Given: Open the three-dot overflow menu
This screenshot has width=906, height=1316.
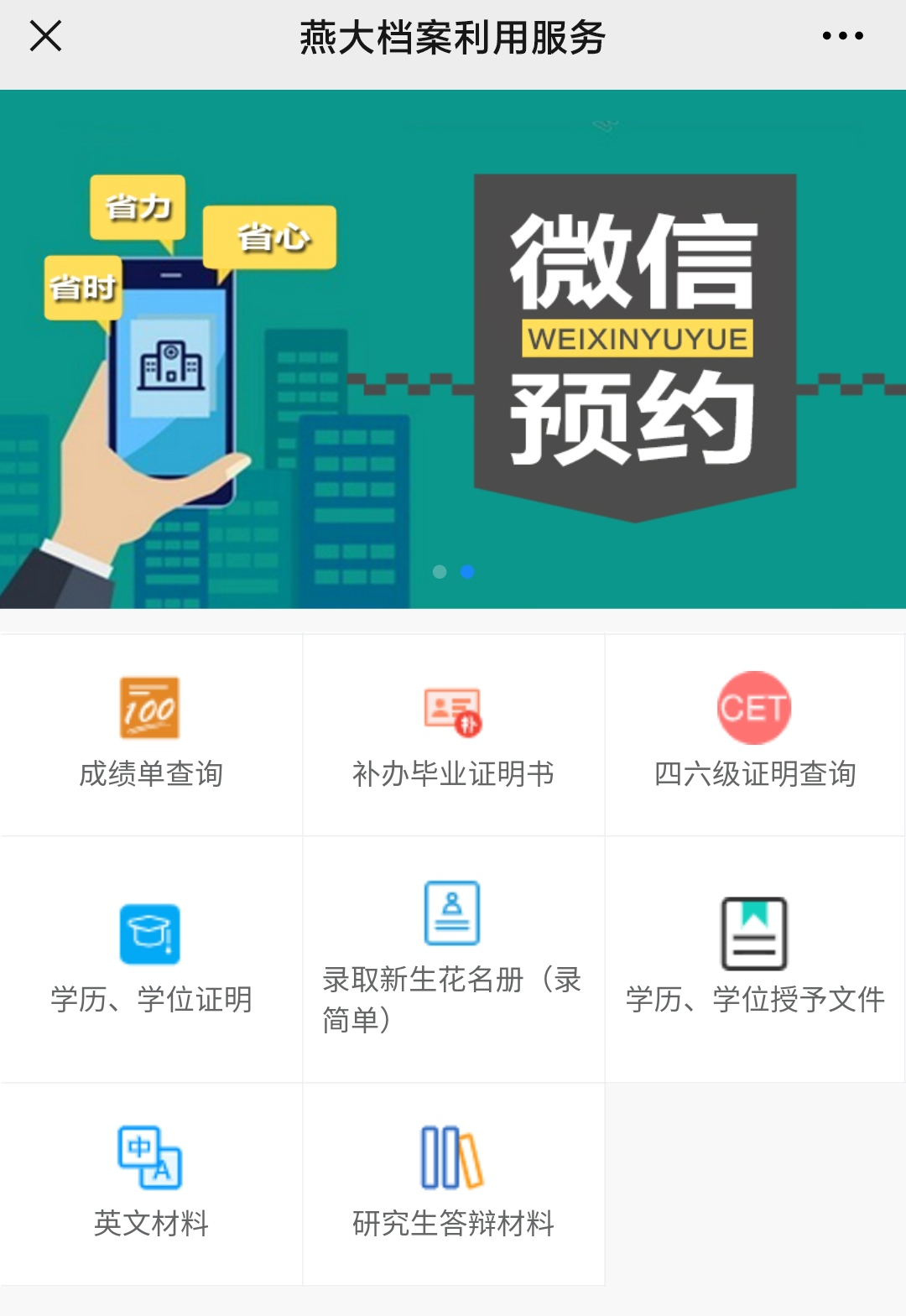Looking at the screenshot, I should 842,36.
